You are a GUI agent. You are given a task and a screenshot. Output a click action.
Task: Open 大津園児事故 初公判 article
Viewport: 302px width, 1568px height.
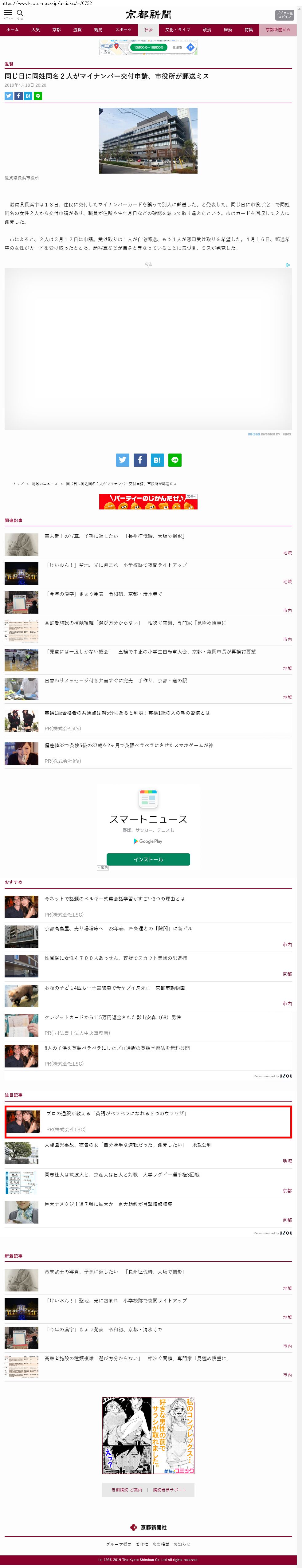point(128,1144)
